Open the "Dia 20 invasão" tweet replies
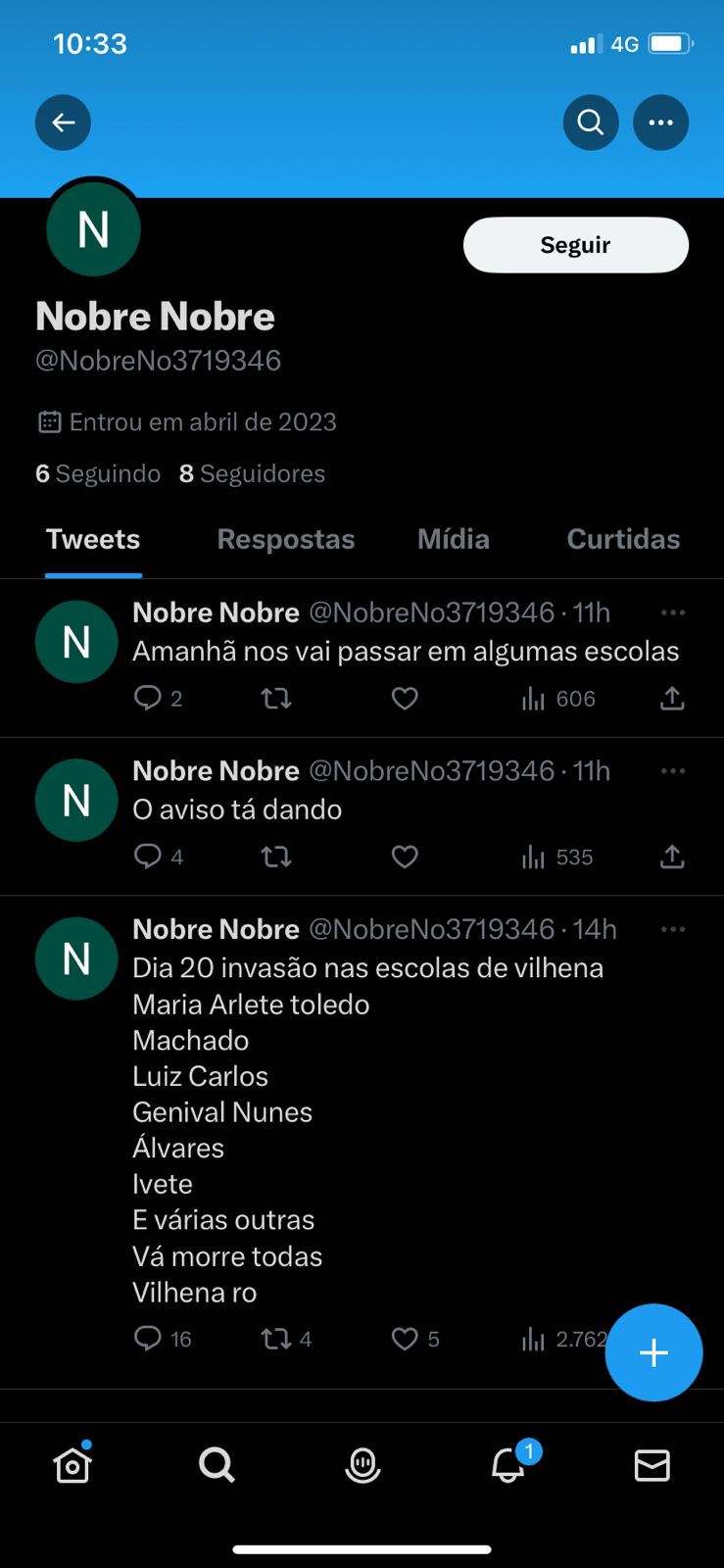This screenshot has height=1568, width=724. click(x=148, y=1339)
